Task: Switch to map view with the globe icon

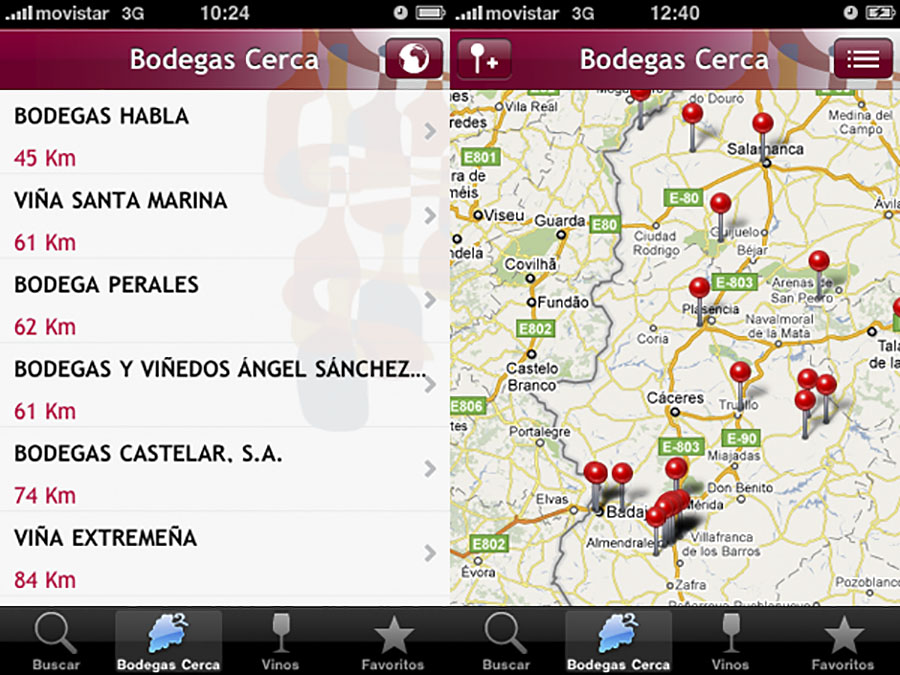Action: pyautogui.click(x=411, y=59)
